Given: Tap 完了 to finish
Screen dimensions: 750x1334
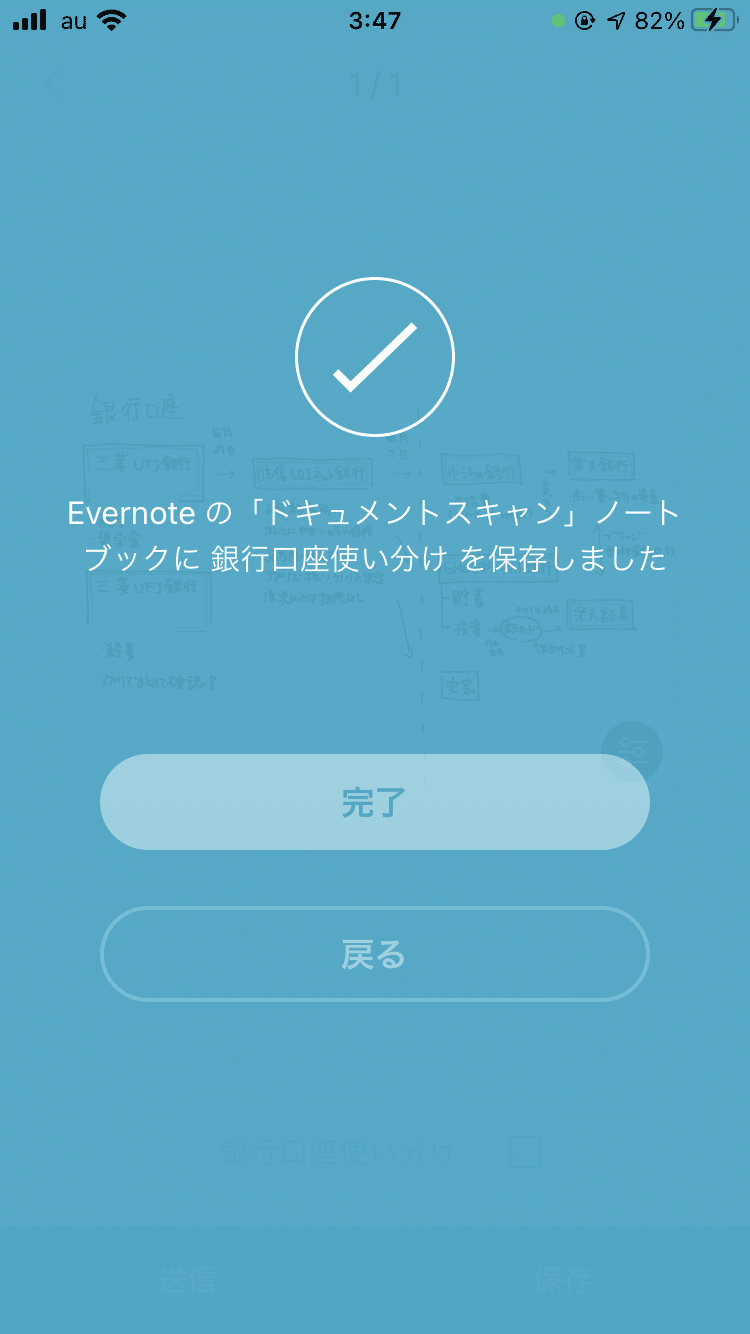Looking at the screenshot, I should click(x=374, y=801).
